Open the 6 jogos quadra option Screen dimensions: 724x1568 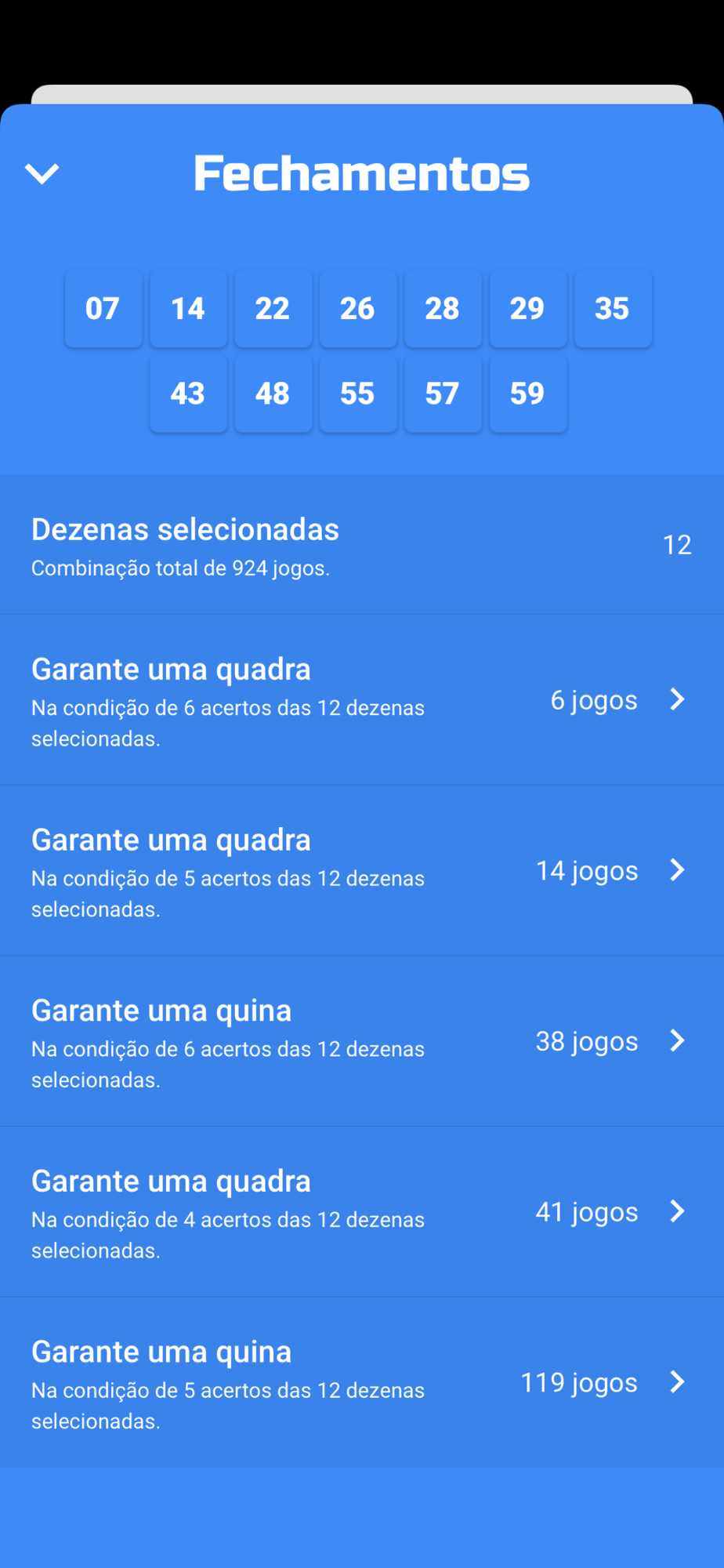pyautogui.click(x=362, y=700)
